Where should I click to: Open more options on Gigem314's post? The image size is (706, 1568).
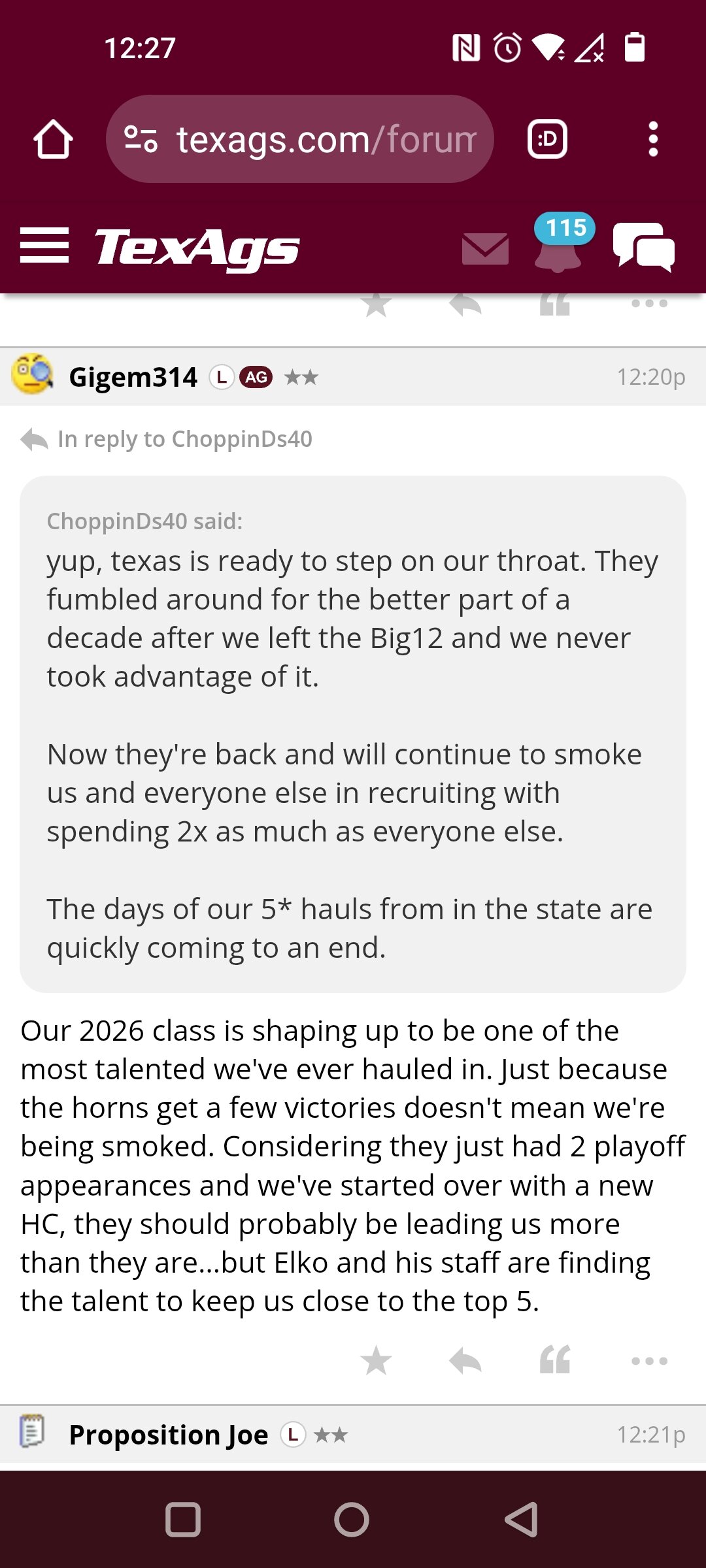[649, 1361]
